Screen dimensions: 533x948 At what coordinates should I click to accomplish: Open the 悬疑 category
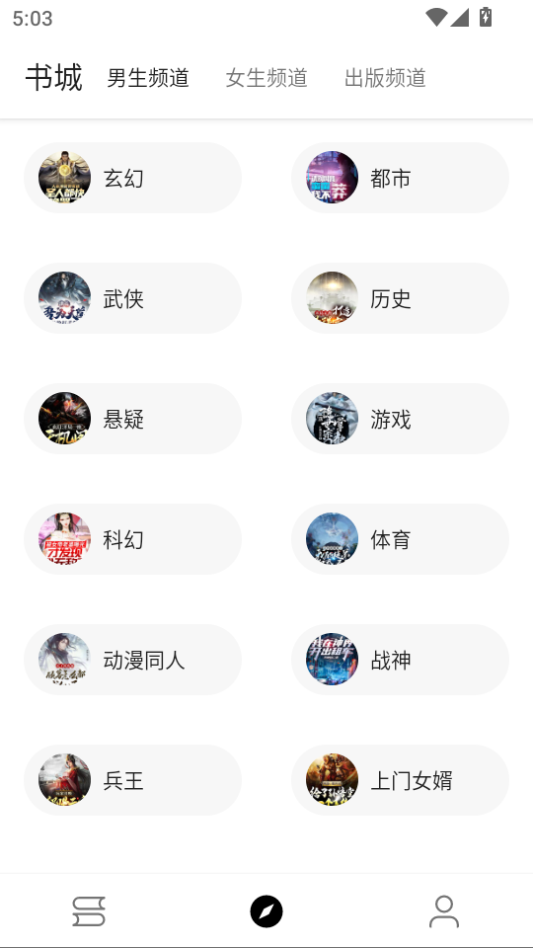(133, 418)
